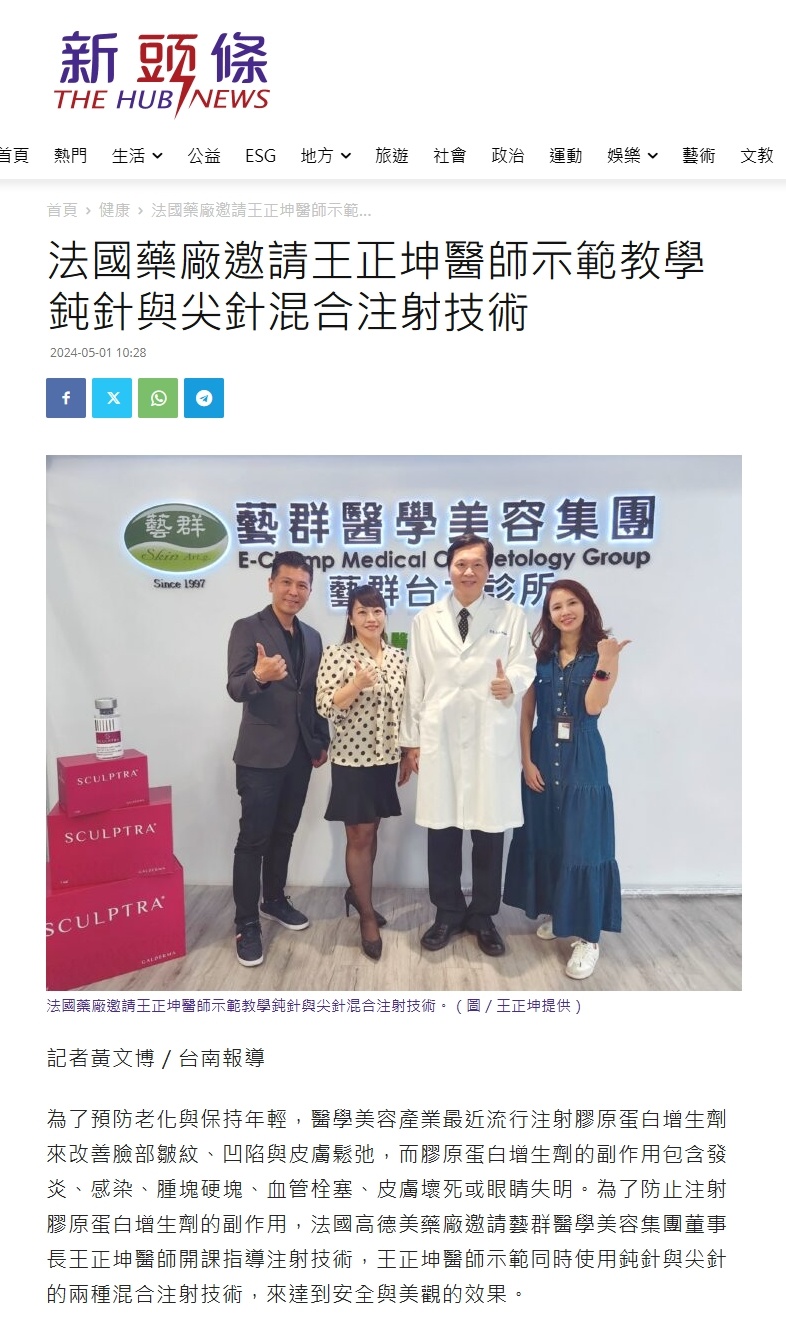Image resolution: width=786 pixels, height=1323 pixels.
Task: Tap The Hub News logo
Action: [x=162, y=72]
